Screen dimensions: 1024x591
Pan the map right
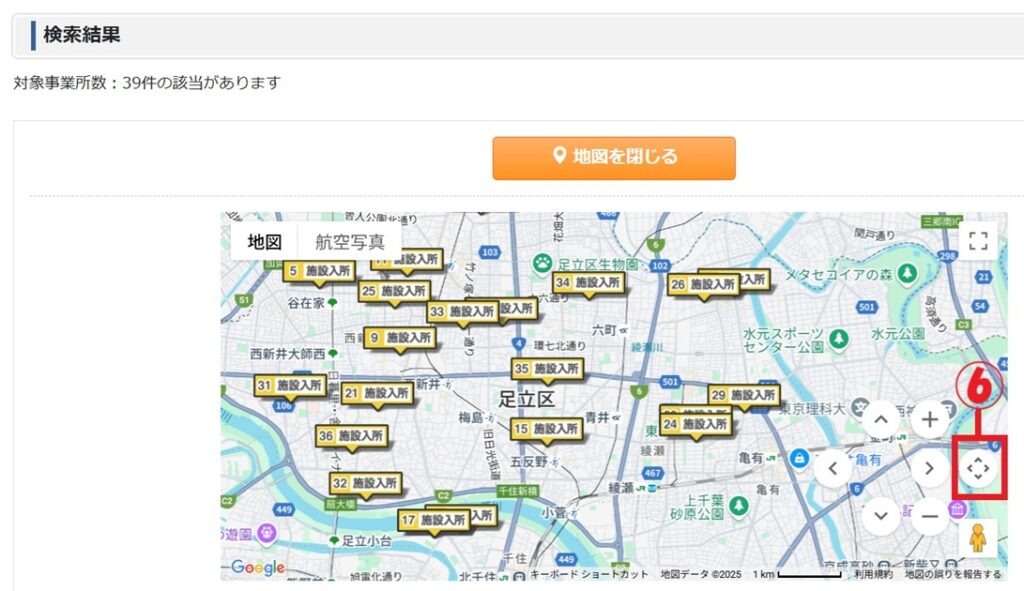point(929,467)
